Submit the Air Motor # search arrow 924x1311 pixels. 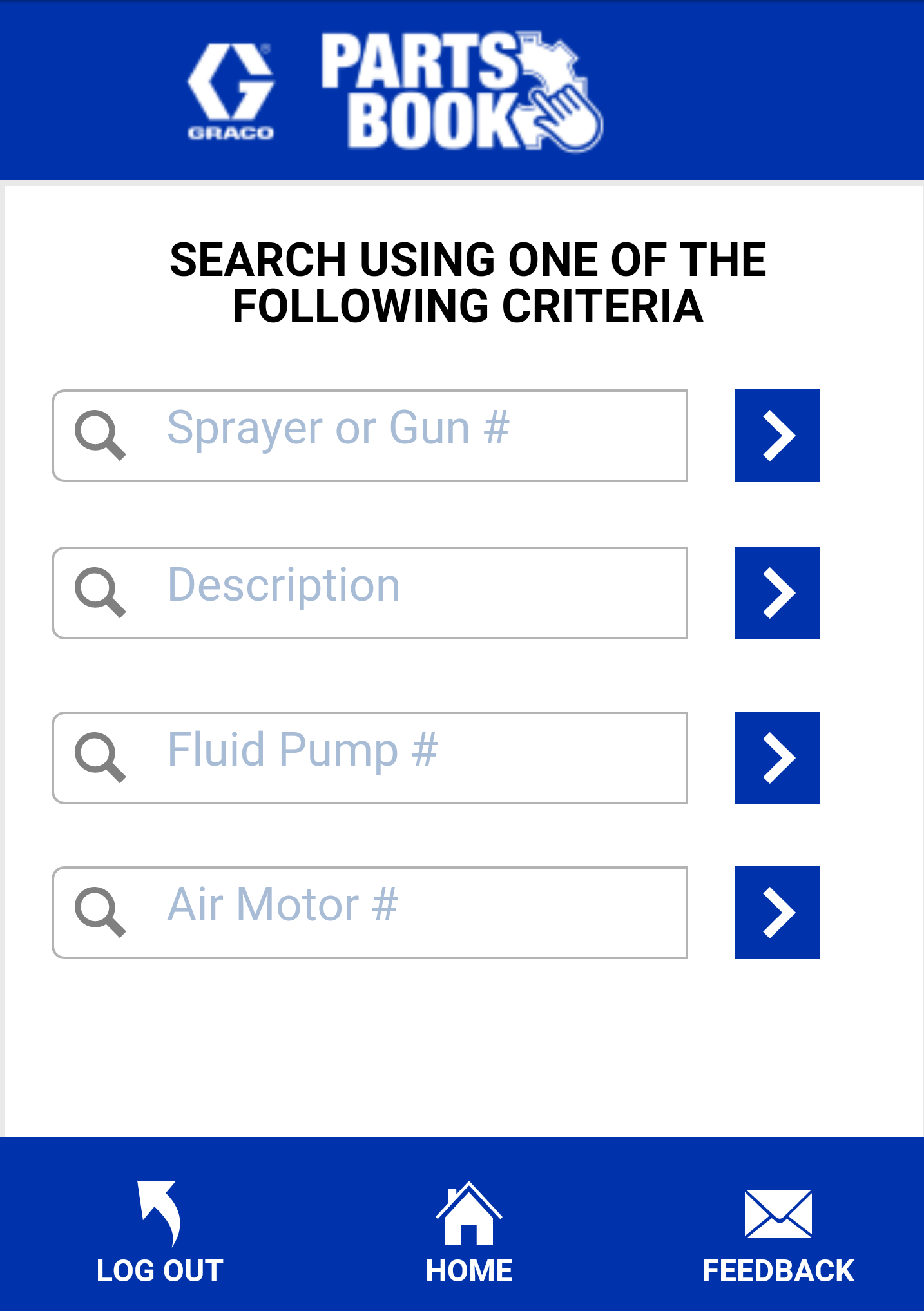tap(776, 913)
